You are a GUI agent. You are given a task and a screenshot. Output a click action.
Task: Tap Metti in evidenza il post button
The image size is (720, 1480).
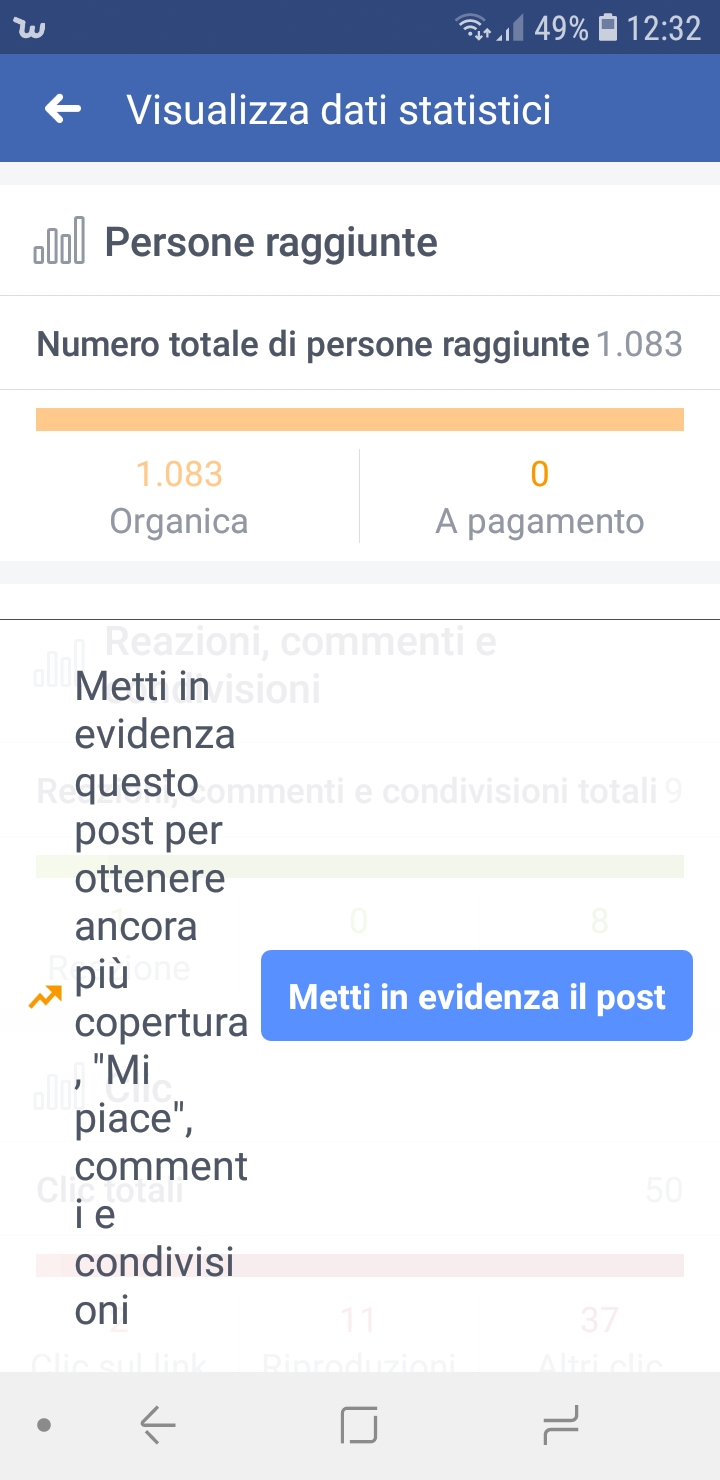pos(477,996)
